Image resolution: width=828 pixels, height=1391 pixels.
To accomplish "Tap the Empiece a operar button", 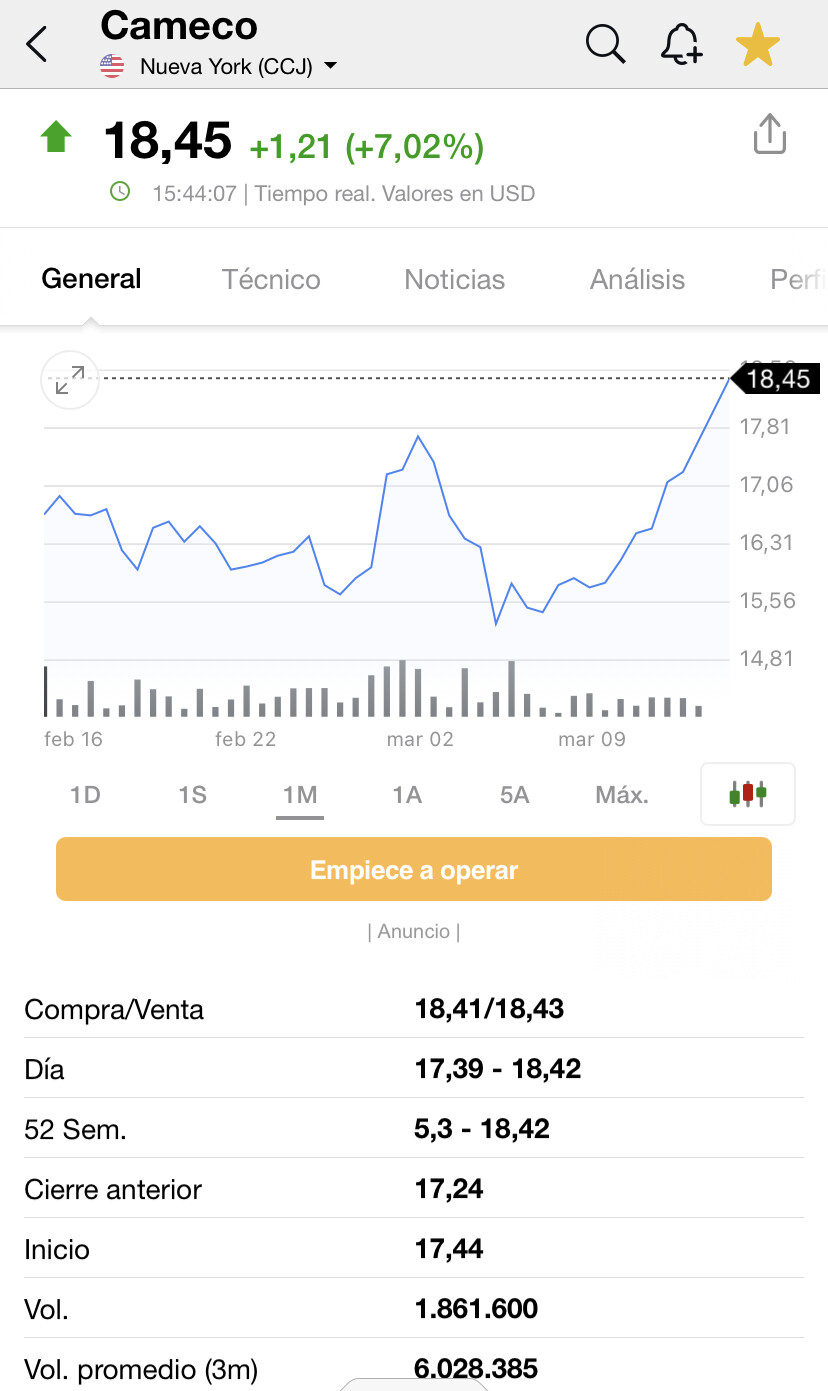I will 414,869.
